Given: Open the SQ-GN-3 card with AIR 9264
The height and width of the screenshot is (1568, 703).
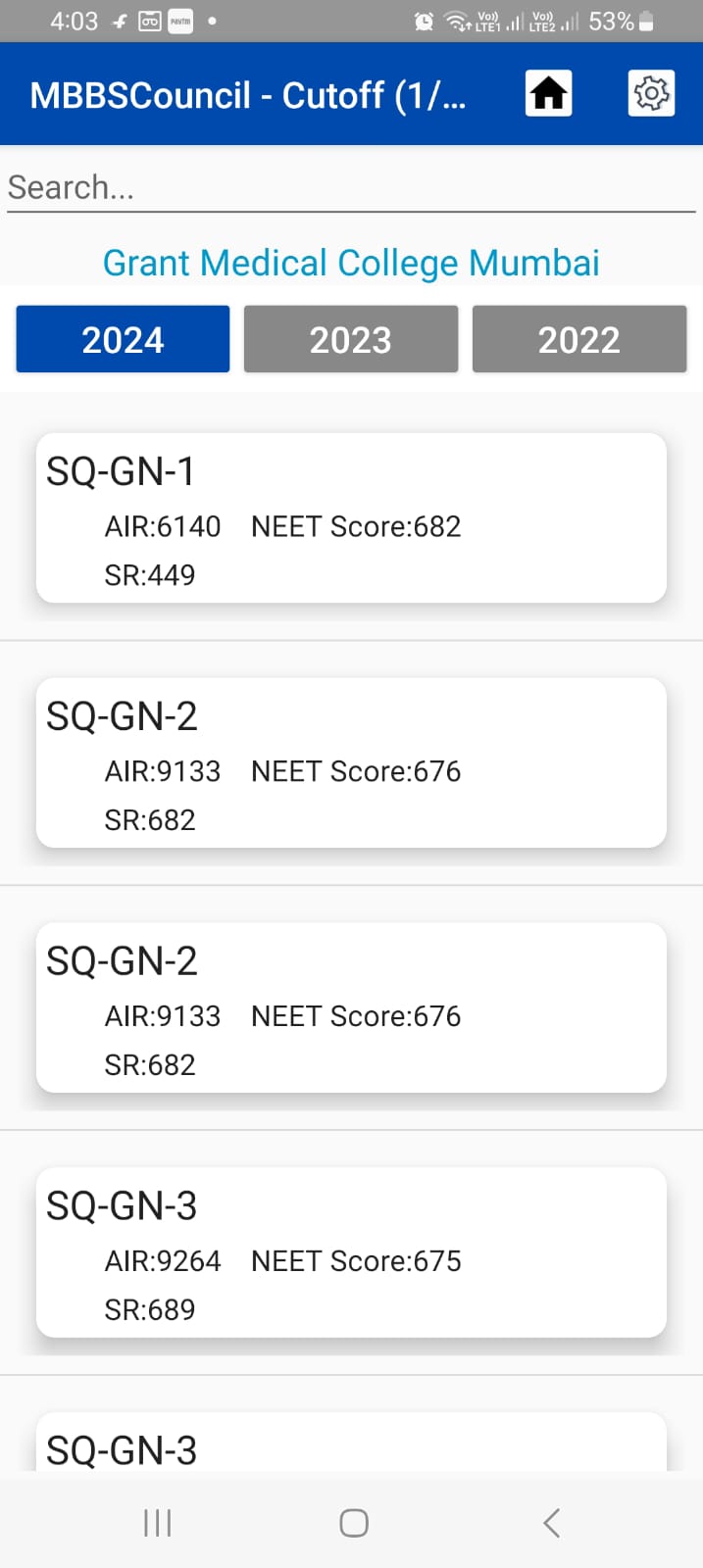Looking at the screenshot, I should (351, 1251).
